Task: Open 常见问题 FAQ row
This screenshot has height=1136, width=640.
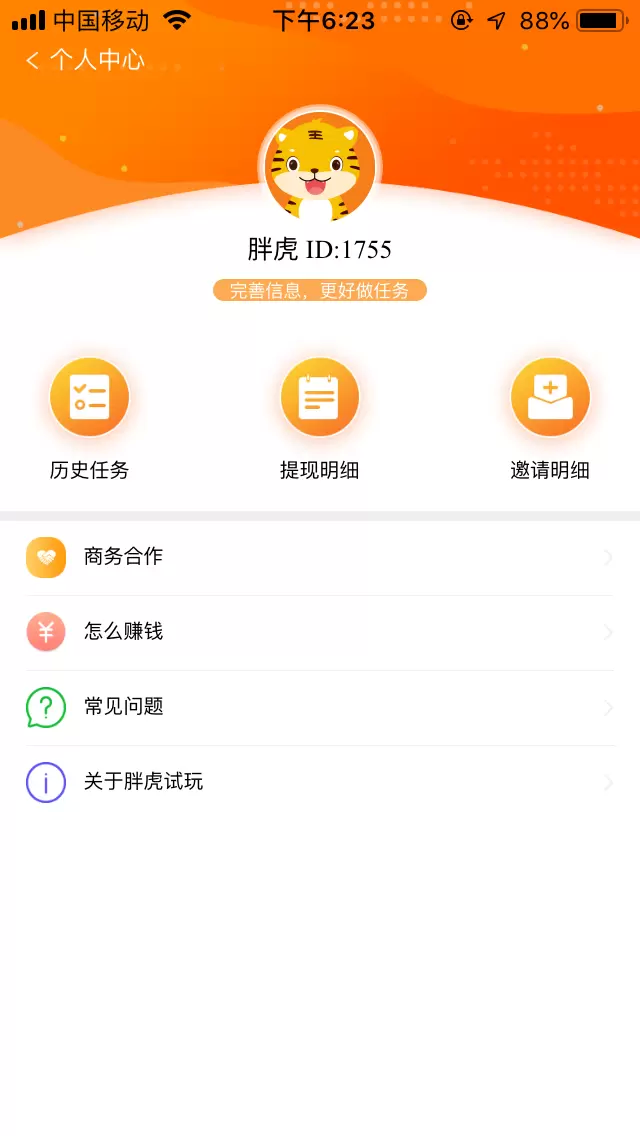Action: 320,708
